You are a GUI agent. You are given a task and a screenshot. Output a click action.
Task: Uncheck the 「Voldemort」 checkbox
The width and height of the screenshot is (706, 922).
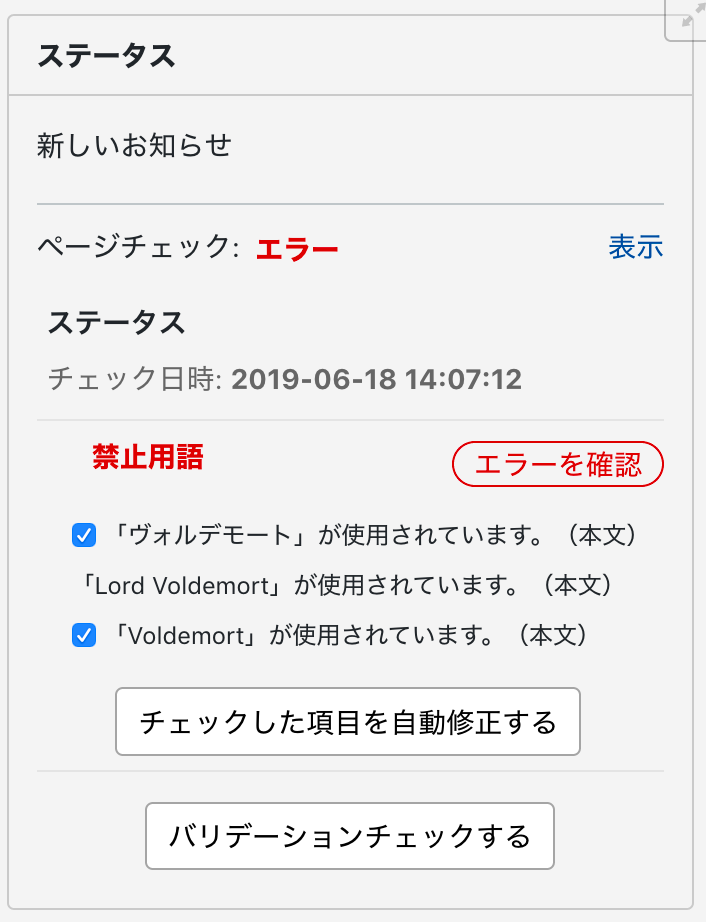click(84, 635)
